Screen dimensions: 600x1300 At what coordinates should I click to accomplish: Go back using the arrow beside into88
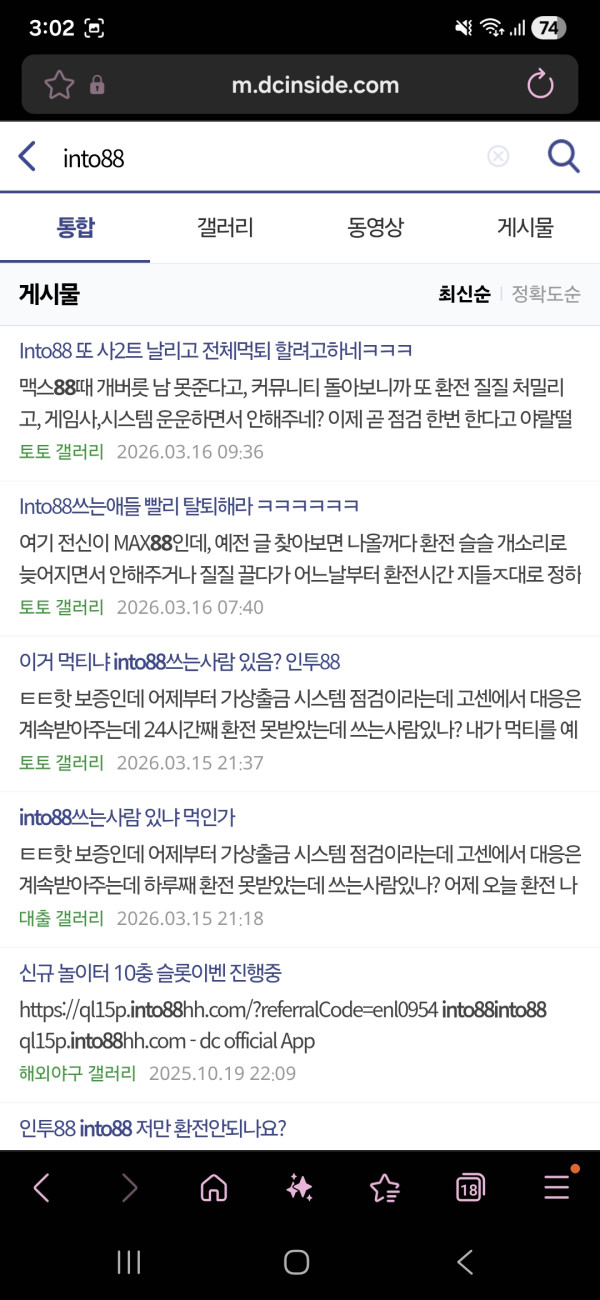(28, 157)
